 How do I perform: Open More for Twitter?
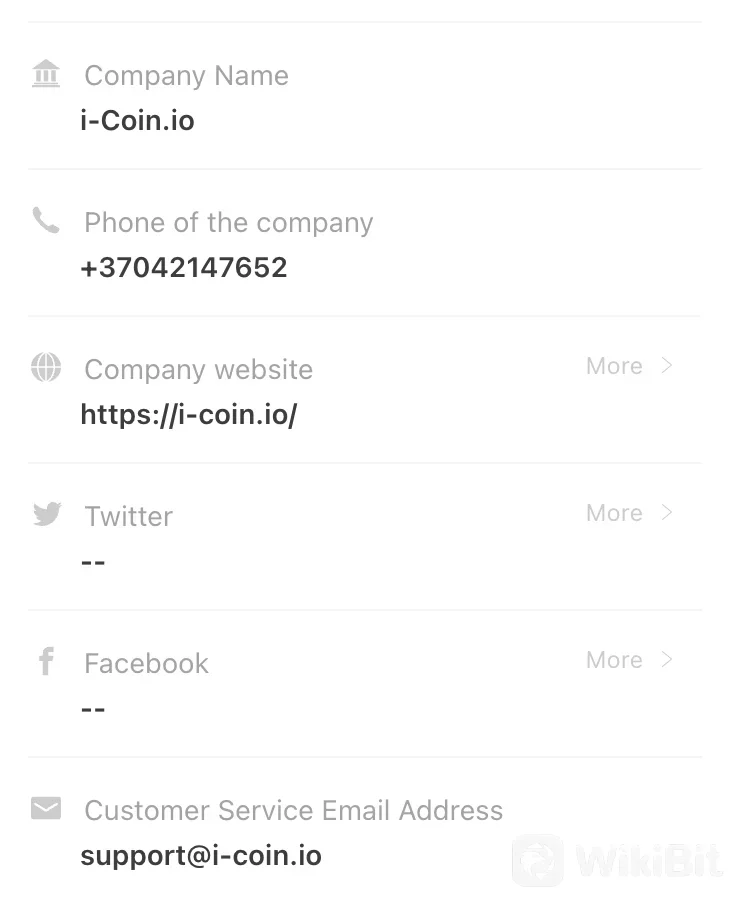(629, 514)
